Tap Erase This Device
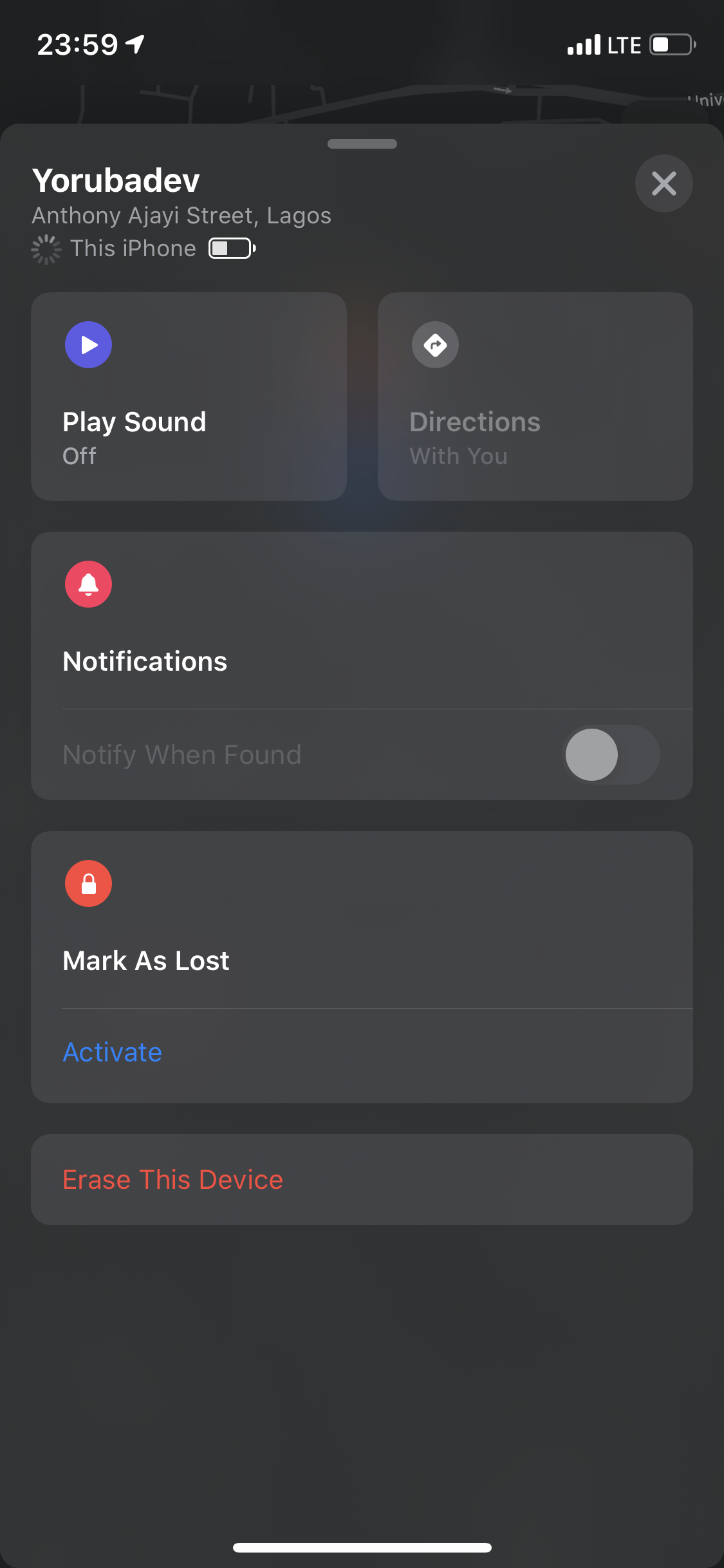The image size is (724, 1568). pos(172,1179)
